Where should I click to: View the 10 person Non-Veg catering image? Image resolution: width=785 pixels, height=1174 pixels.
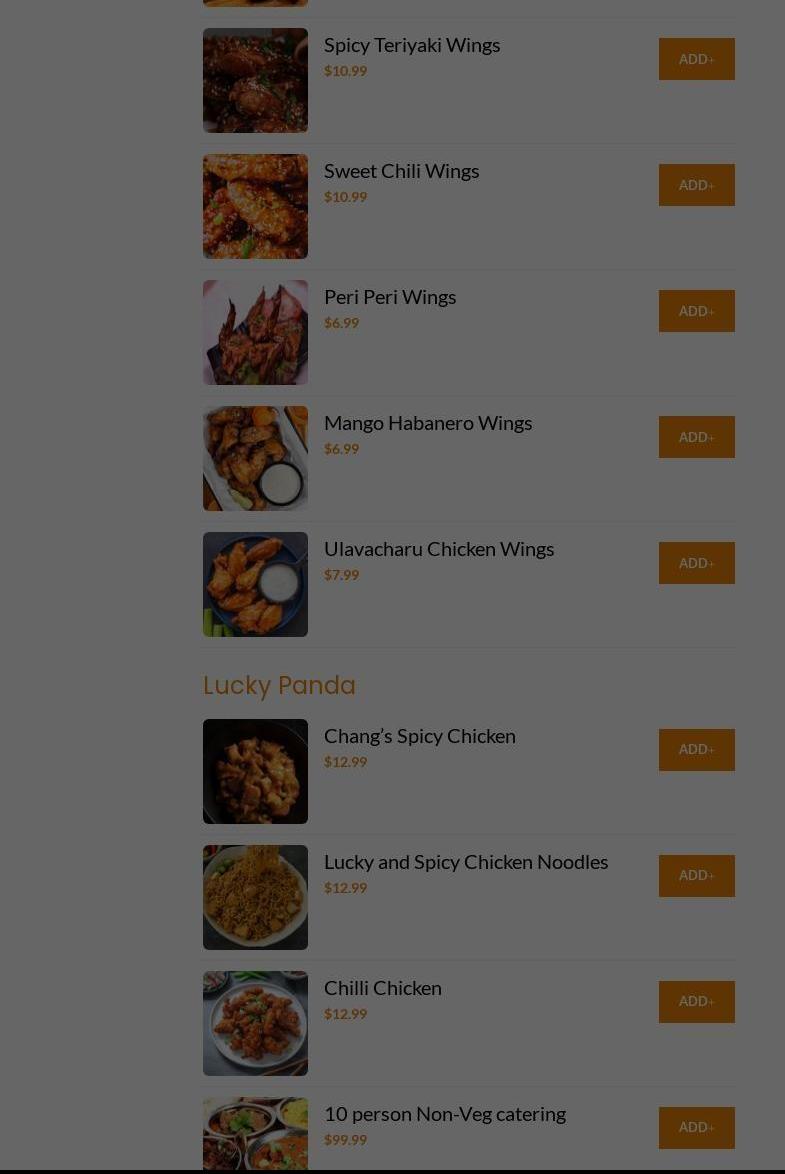coord(255,1135)
